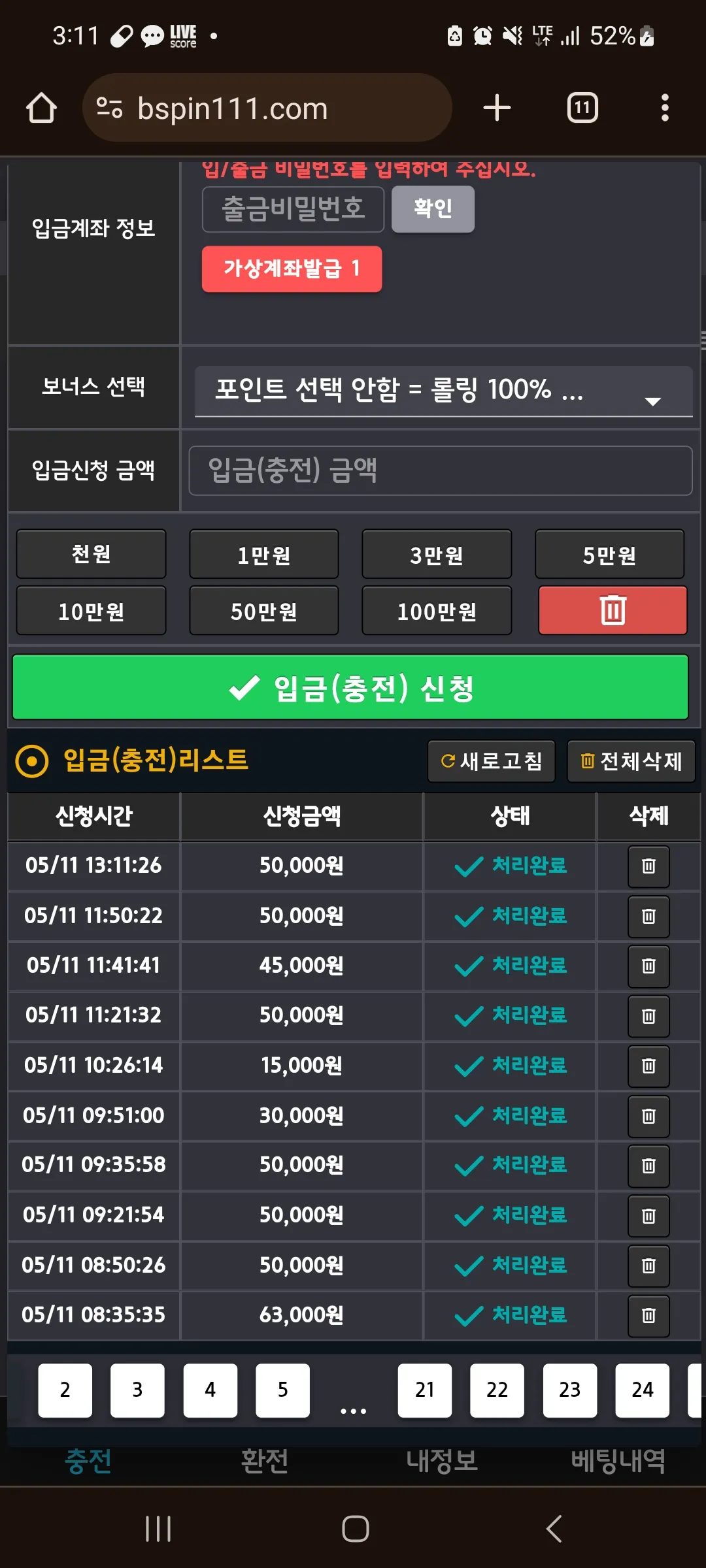The height and width of the screenshot is (1568, 706).
Task: Open the tab switcher showing 11 tabs
Action: coord(582,108)
